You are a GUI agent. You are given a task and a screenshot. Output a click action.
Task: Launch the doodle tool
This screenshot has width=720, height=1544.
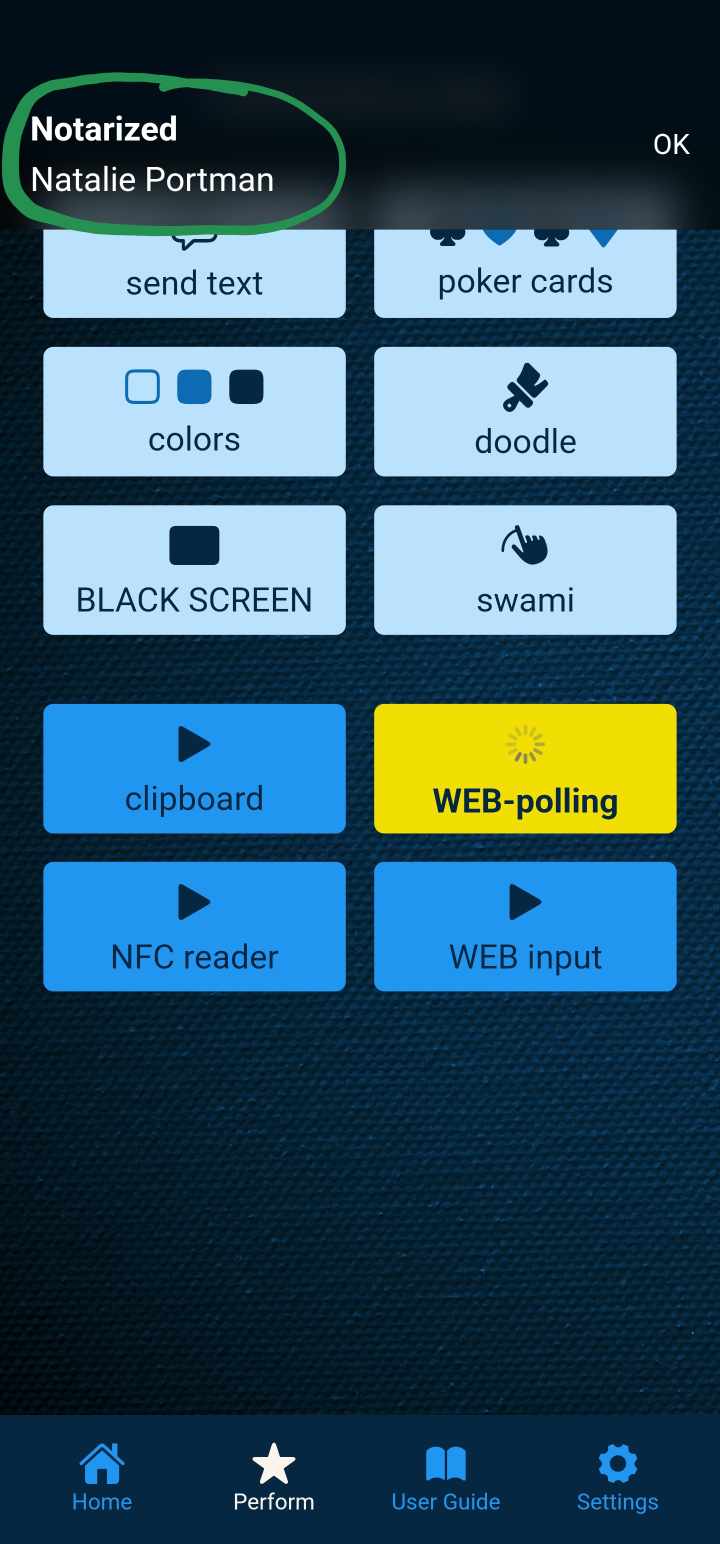click(x=525, y=411)
